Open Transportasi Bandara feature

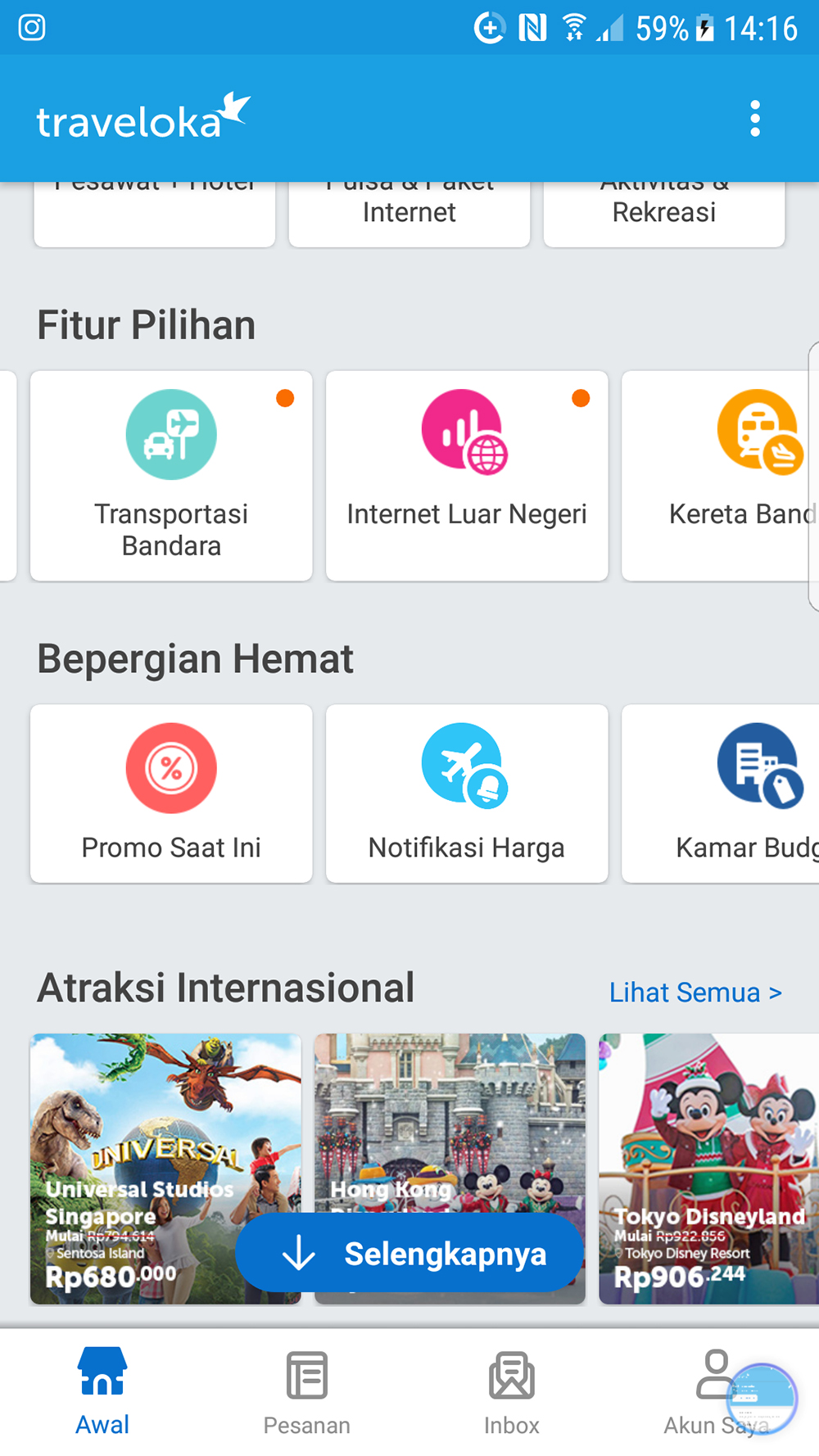(x=171, y=476)
